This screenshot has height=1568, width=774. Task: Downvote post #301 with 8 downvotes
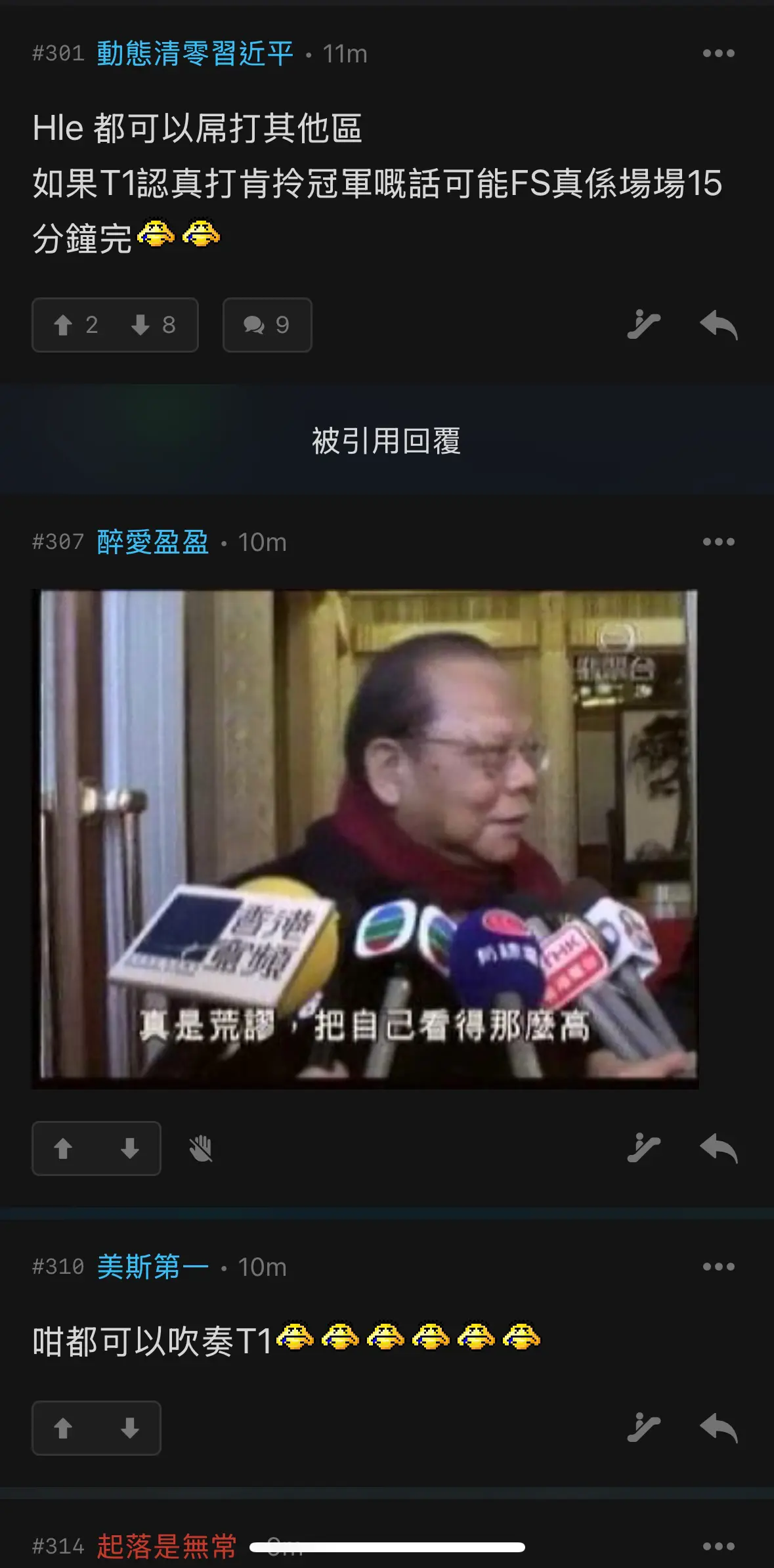point(154,325)
